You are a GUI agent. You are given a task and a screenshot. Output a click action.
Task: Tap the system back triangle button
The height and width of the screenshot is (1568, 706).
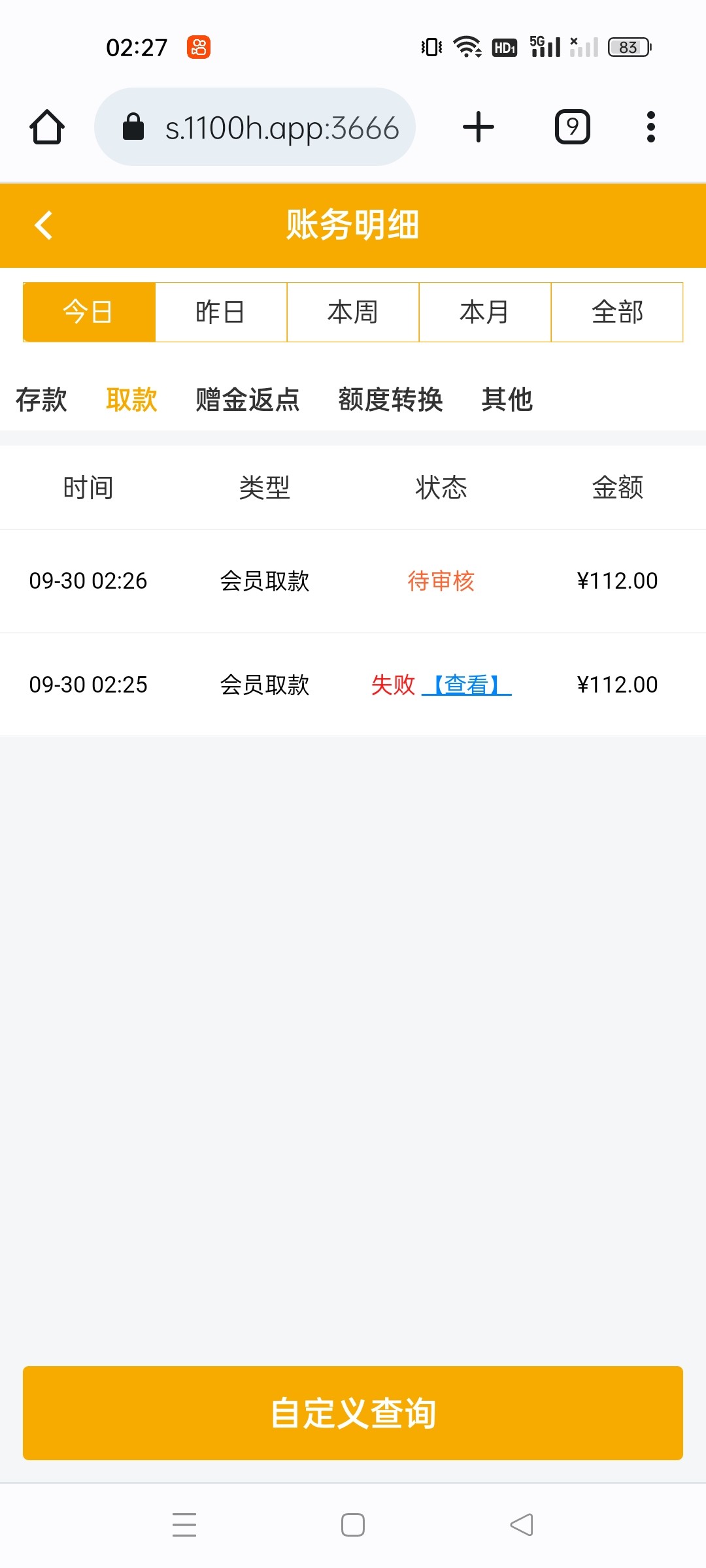click(522, 1525)
